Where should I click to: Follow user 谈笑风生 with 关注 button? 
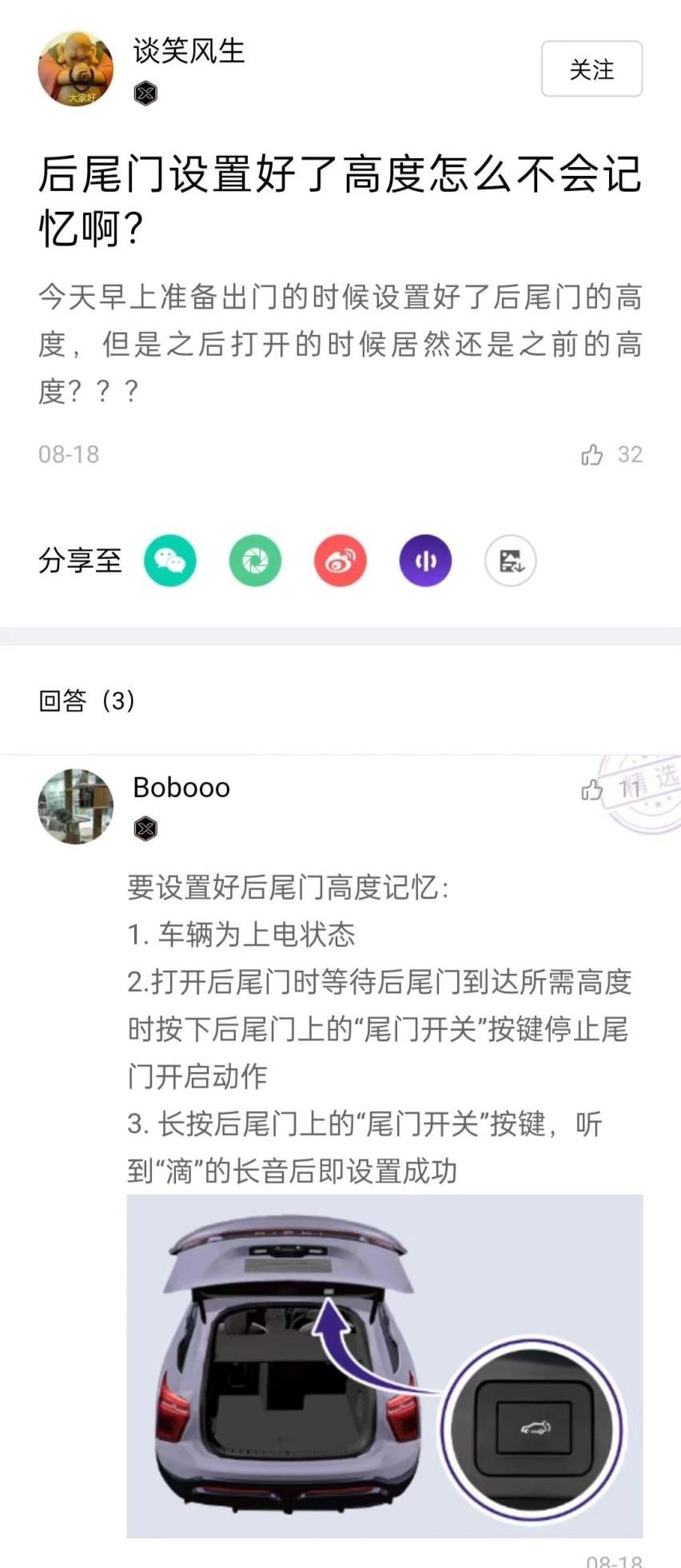(591, 70)
